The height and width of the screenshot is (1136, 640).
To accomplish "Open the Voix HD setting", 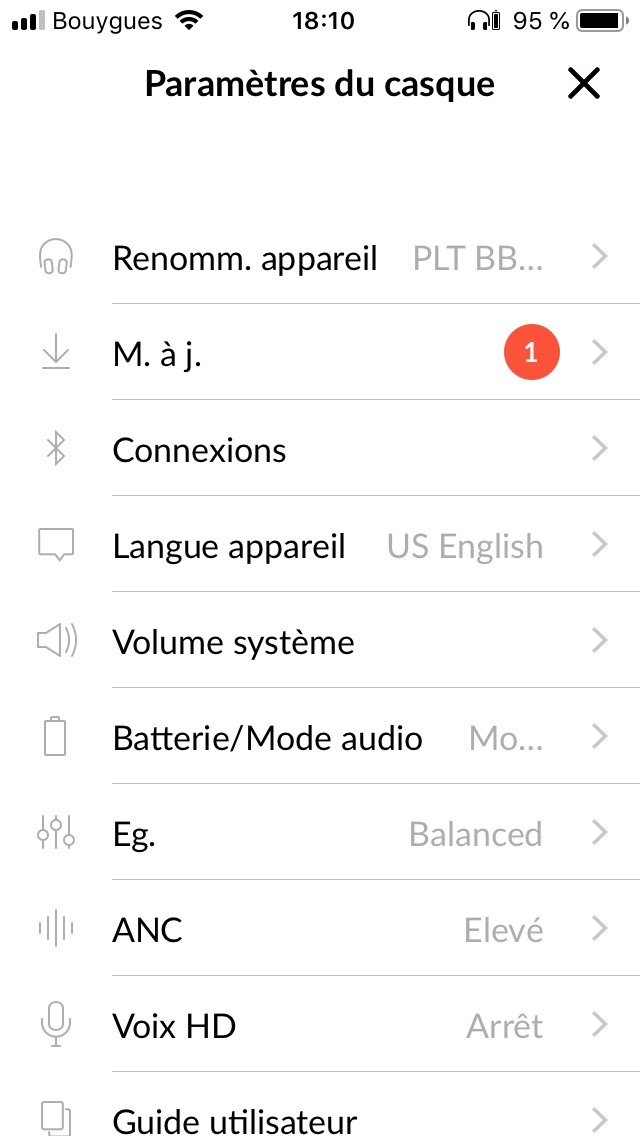I will 320,1025.
